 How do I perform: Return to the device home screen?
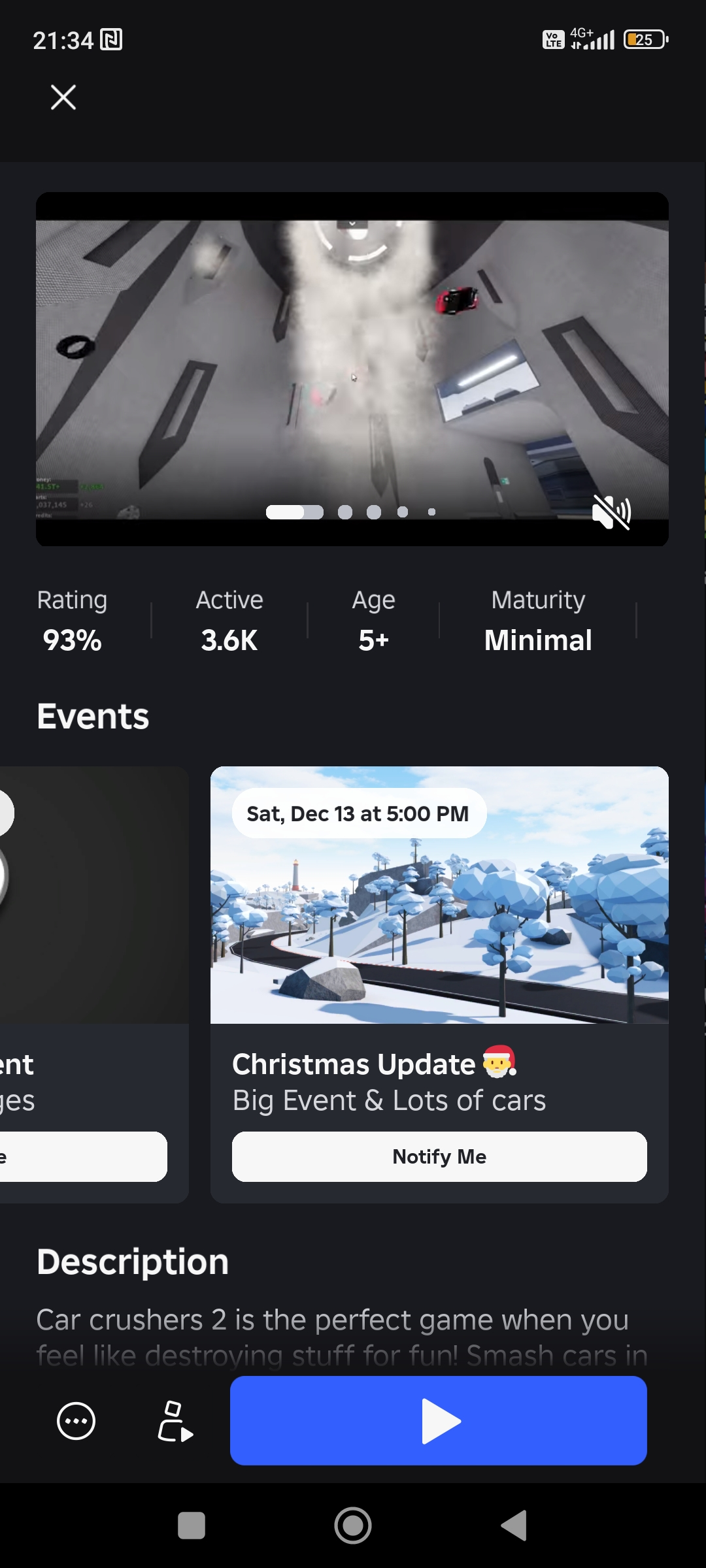[353, 1526]
